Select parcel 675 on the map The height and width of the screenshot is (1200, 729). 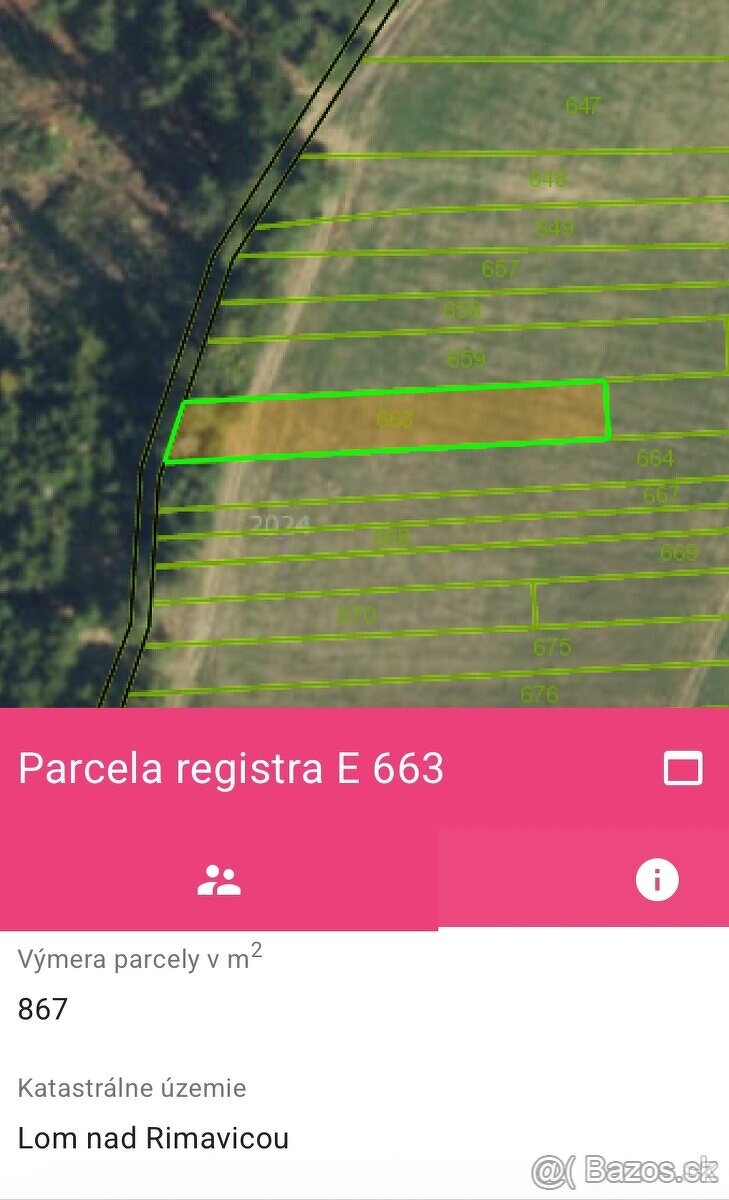(550, 648)
